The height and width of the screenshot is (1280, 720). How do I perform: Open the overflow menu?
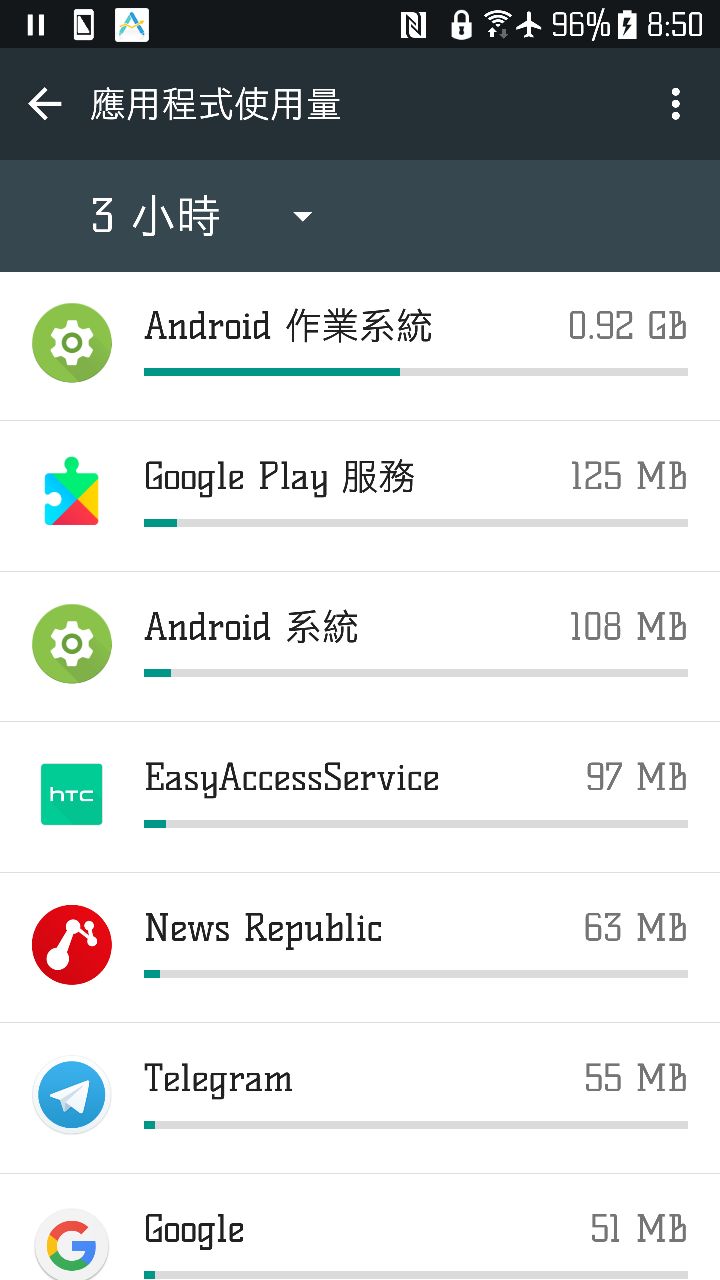coord(676,104)
